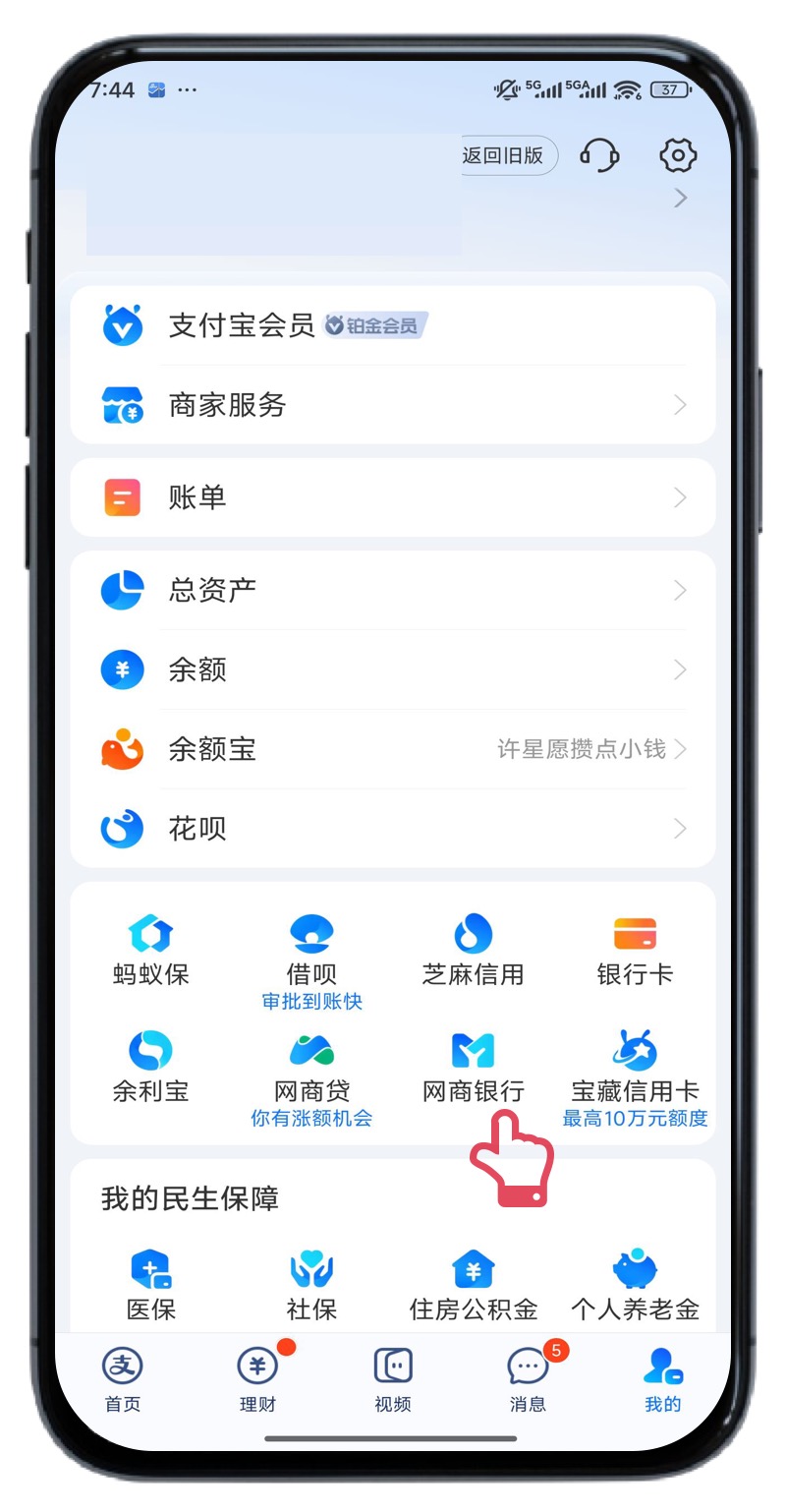
Task: Open 银行卡 bank cards
Action: click(635, 950)
